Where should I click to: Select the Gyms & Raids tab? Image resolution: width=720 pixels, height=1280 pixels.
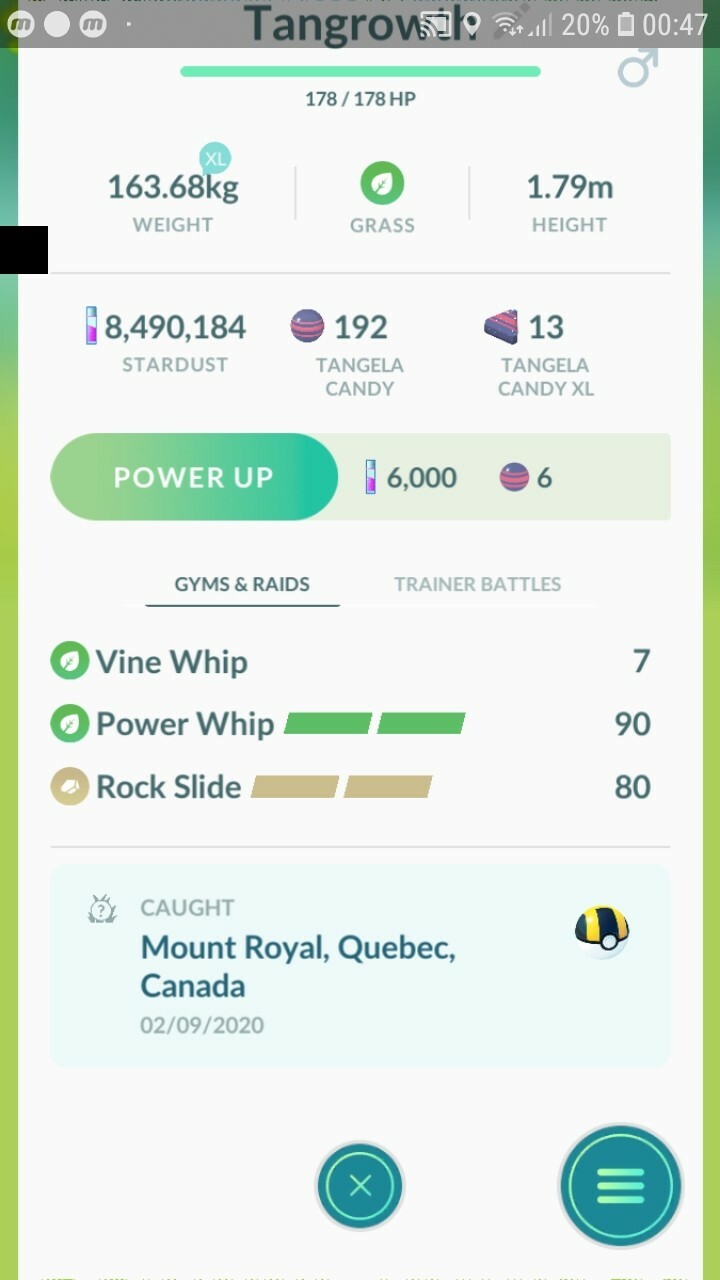[x=242, y=584]
